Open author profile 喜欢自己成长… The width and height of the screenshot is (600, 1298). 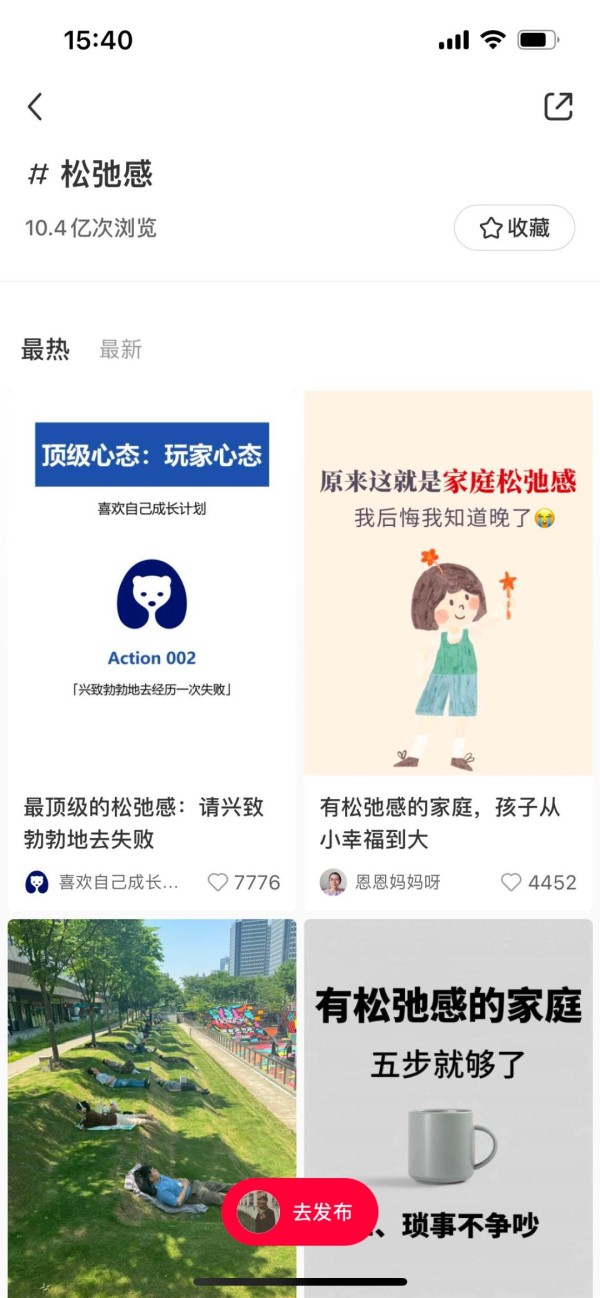point(105,882)
